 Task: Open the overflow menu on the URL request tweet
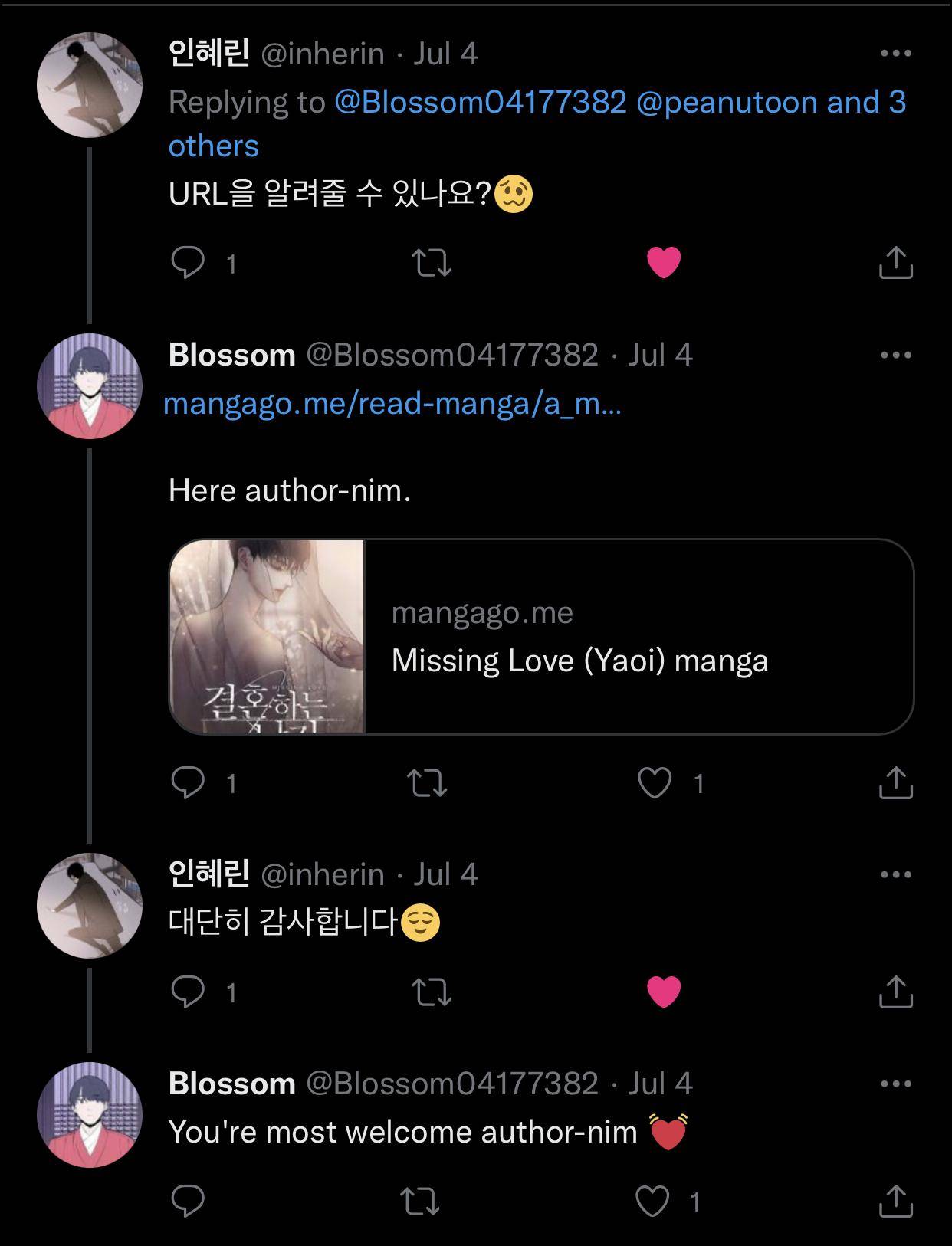pyautogui.click(x=895, y=54)
